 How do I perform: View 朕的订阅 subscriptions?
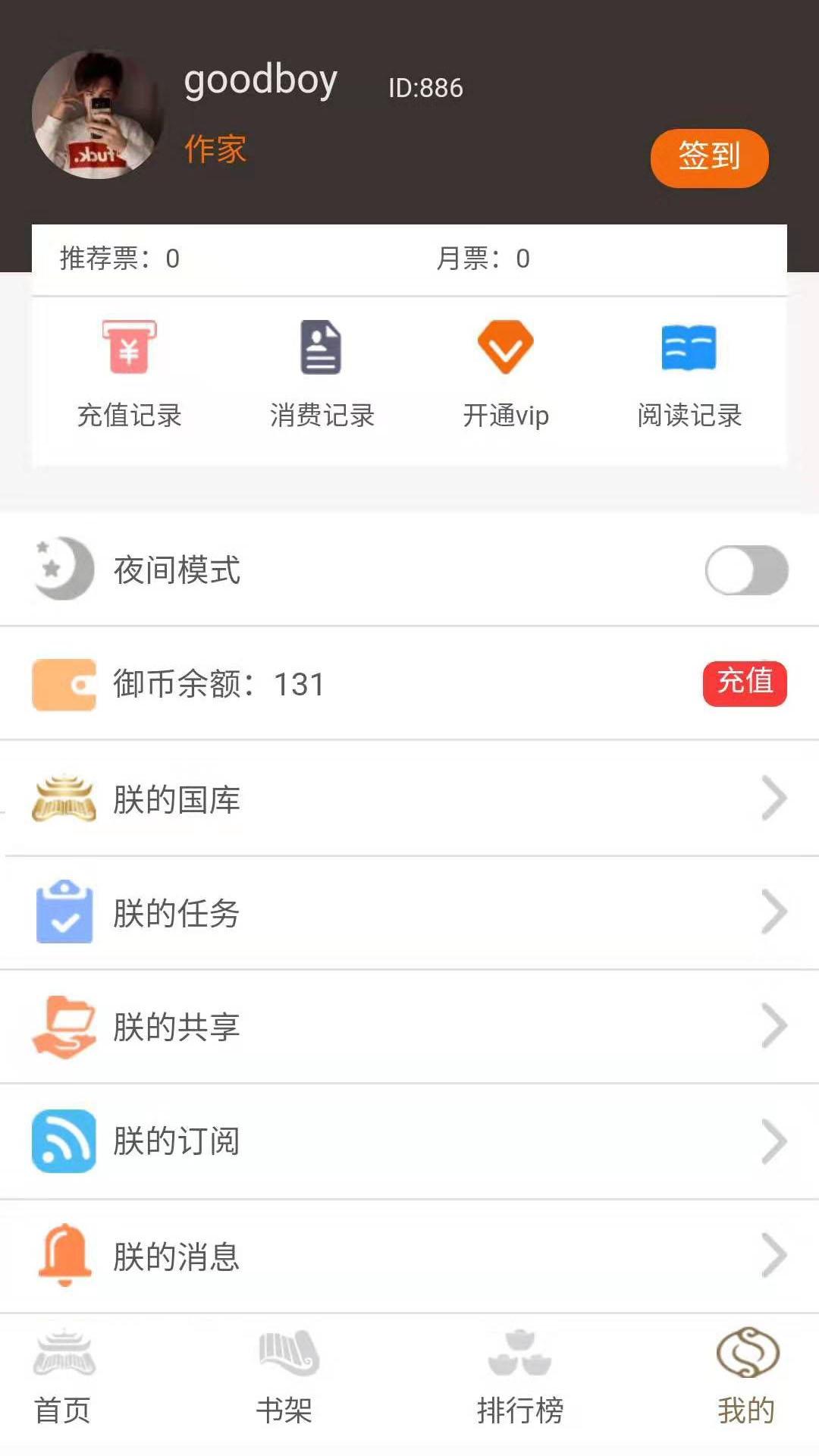coord(409,1141)
